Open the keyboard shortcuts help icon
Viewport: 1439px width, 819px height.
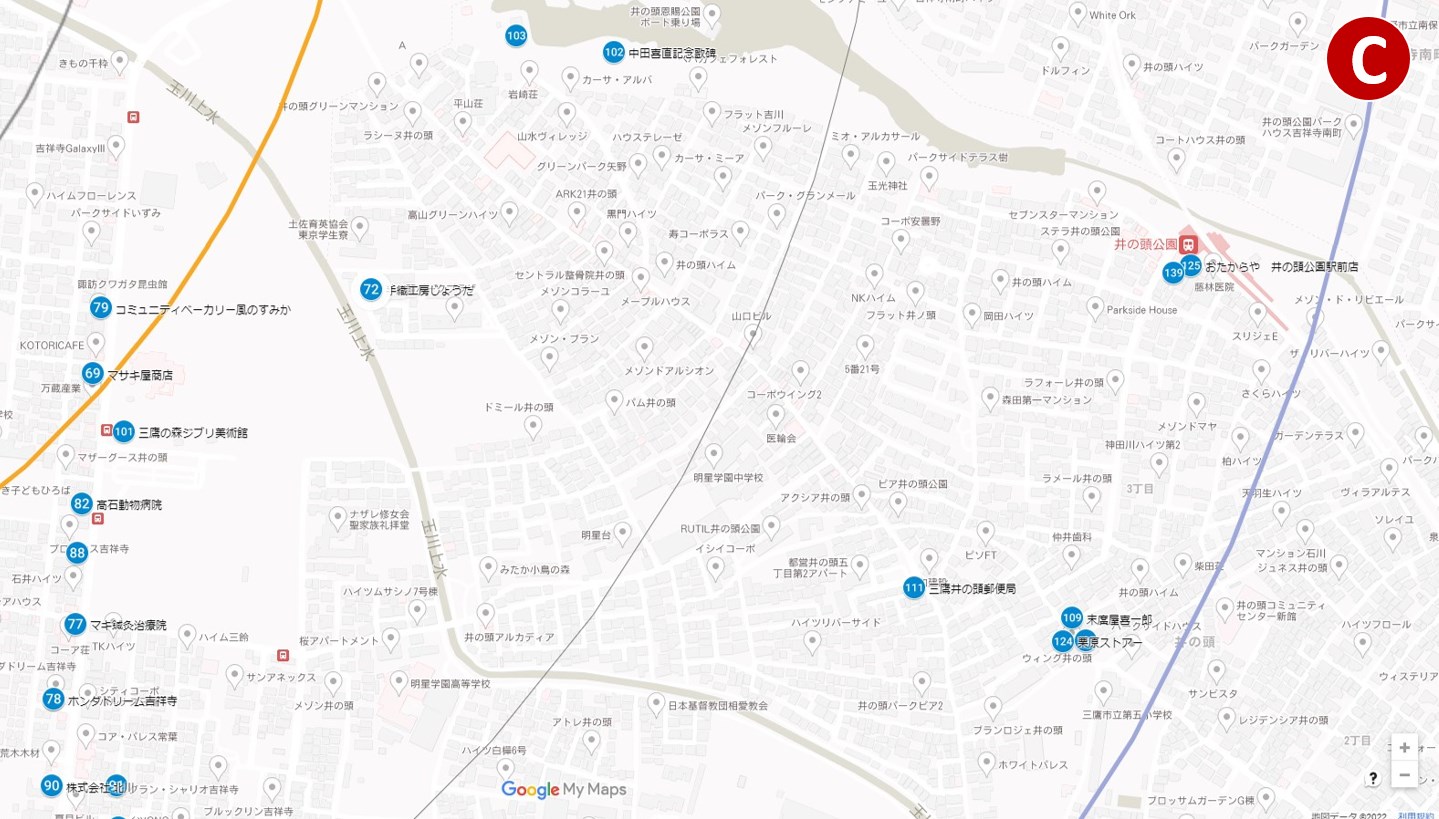click(x=1373, y=779)
